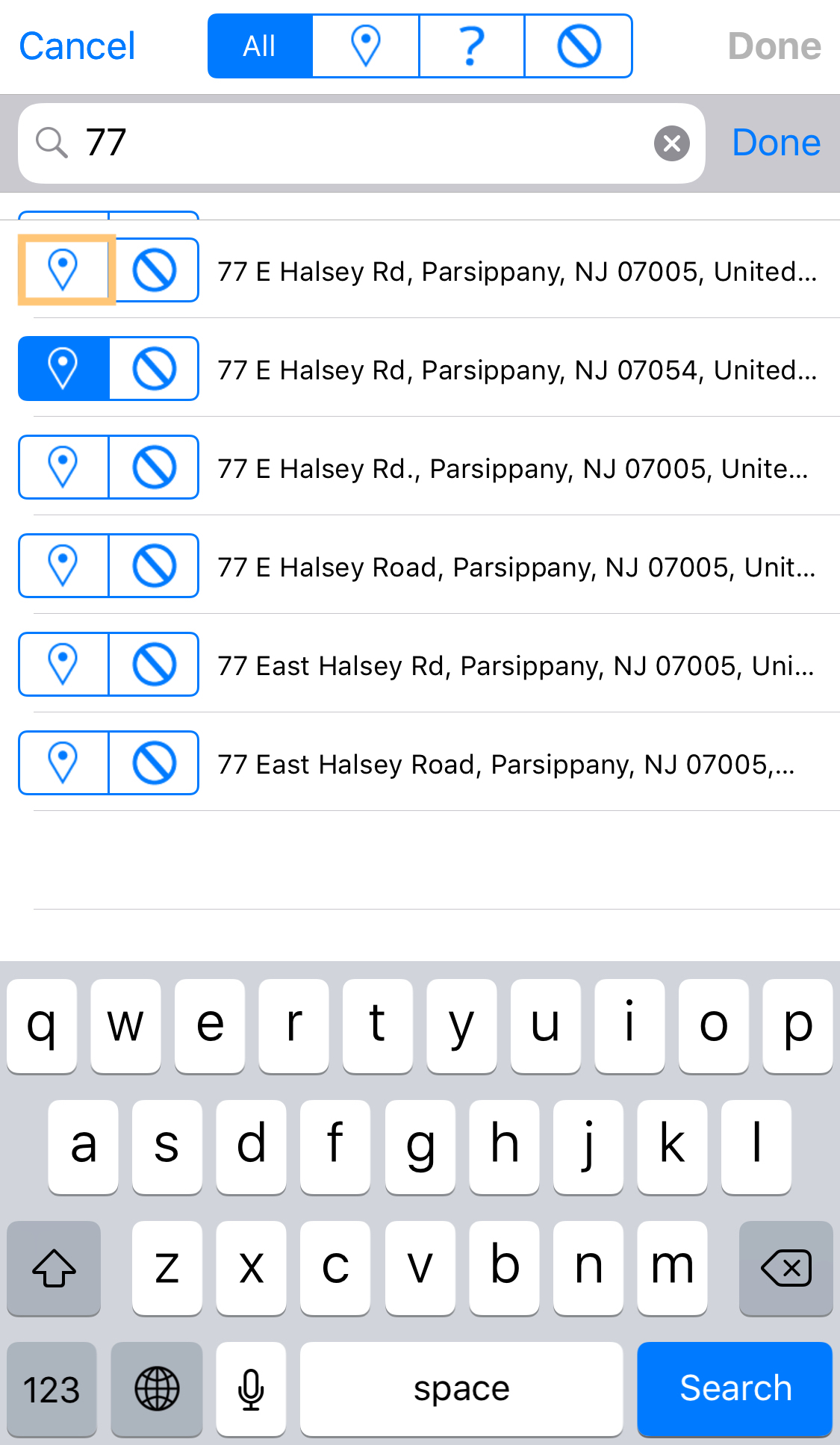
Task: Select the All filter segment
Action: pos(260,46)
